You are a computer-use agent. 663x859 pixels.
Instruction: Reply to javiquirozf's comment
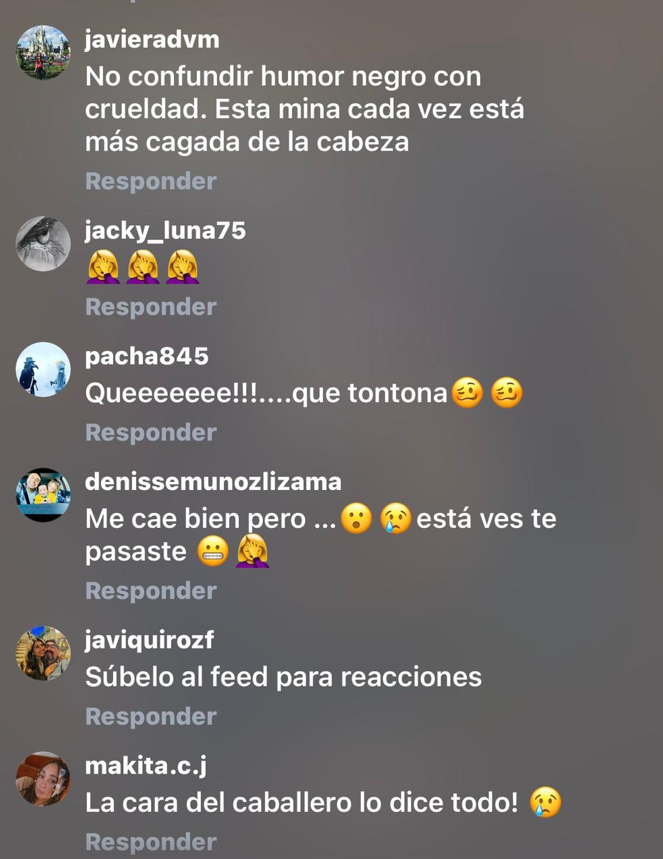pyautogui.click(x=150, y=717)
